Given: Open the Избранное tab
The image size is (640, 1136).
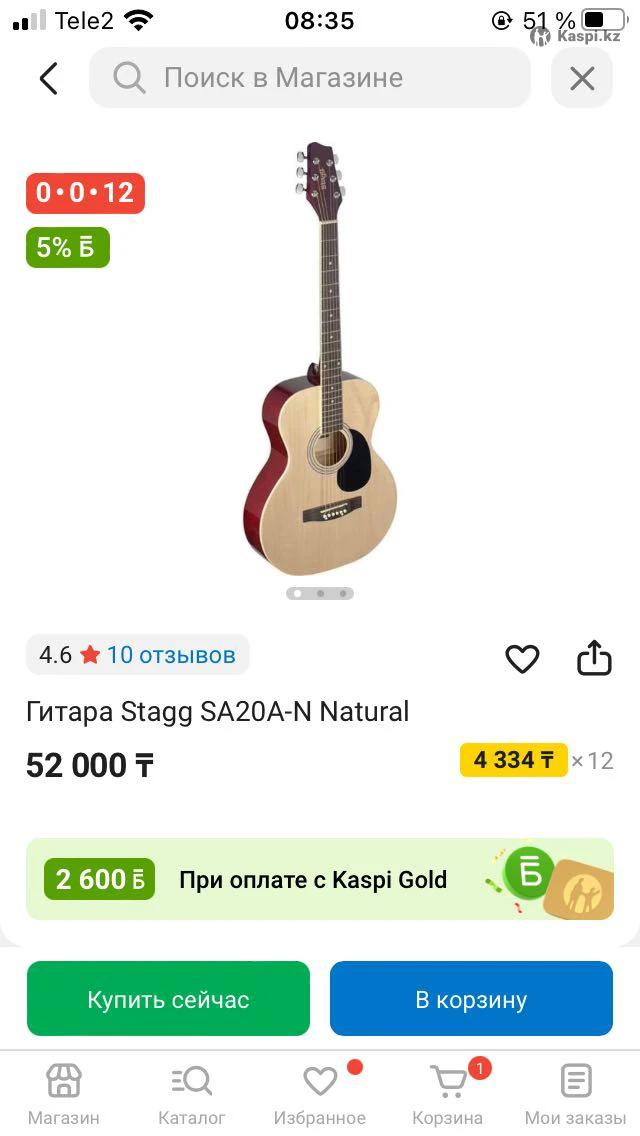Looking at the screenshot, I should point(320,1092).
